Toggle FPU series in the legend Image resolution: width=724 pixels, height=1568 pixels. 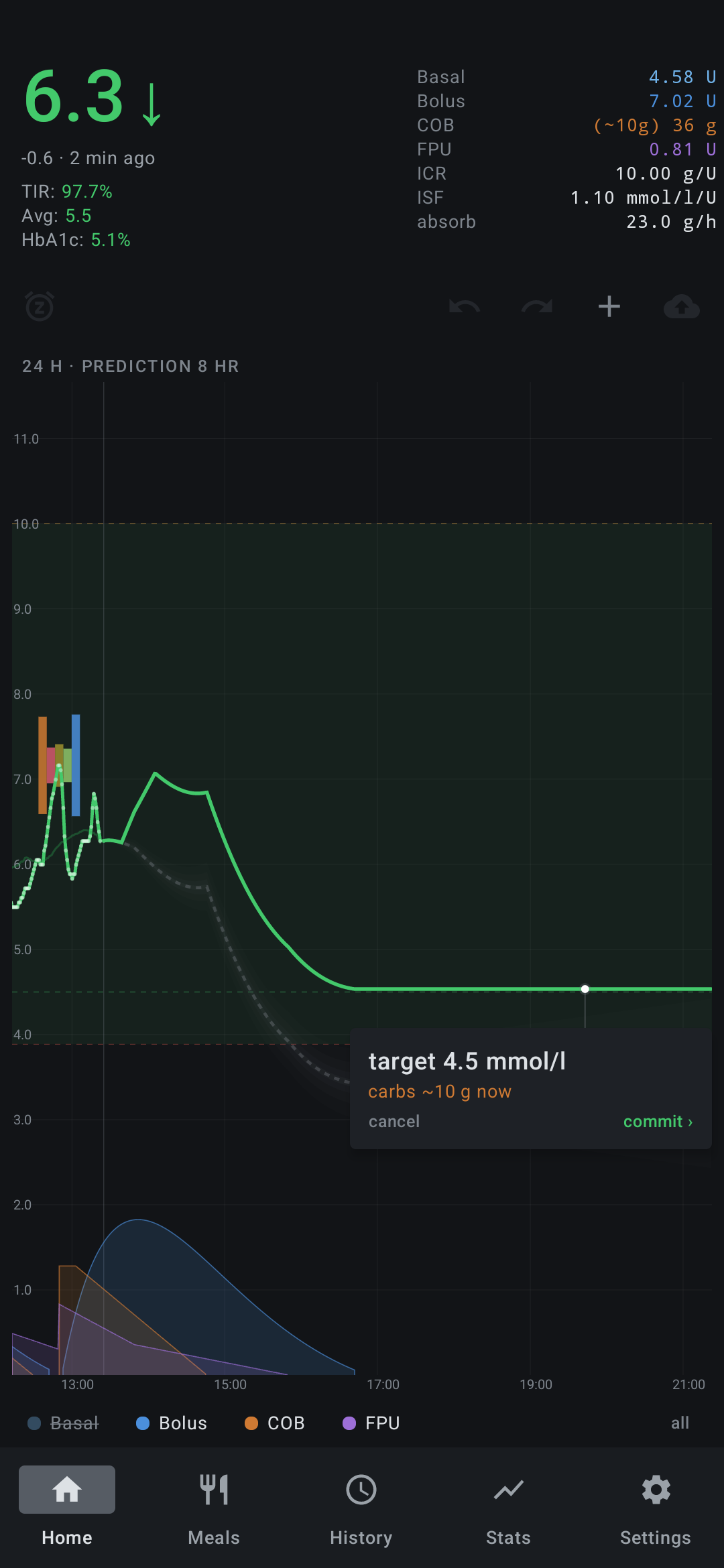(x=371, y=1423)
